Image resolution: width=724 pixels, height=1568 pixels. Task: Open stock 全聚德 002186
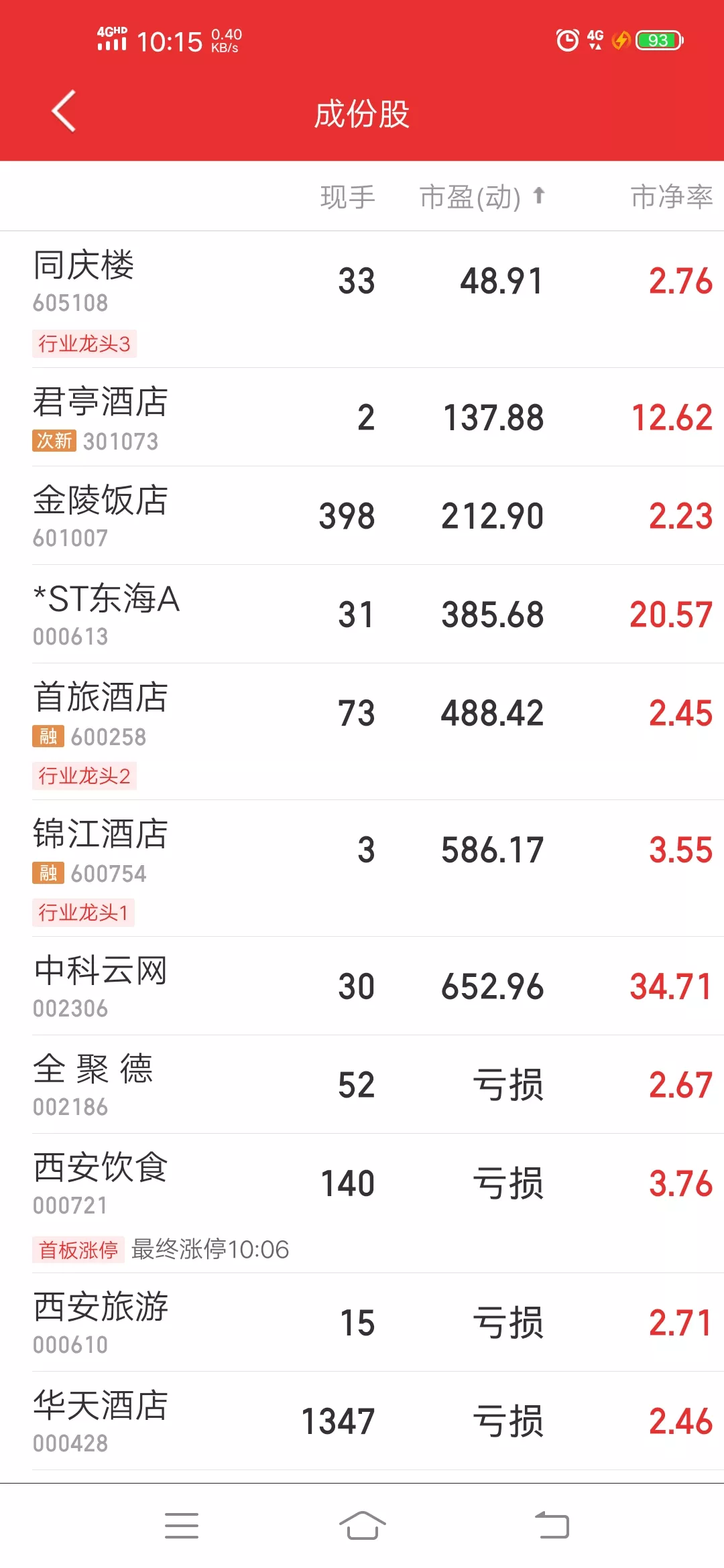click(362, 1084)
